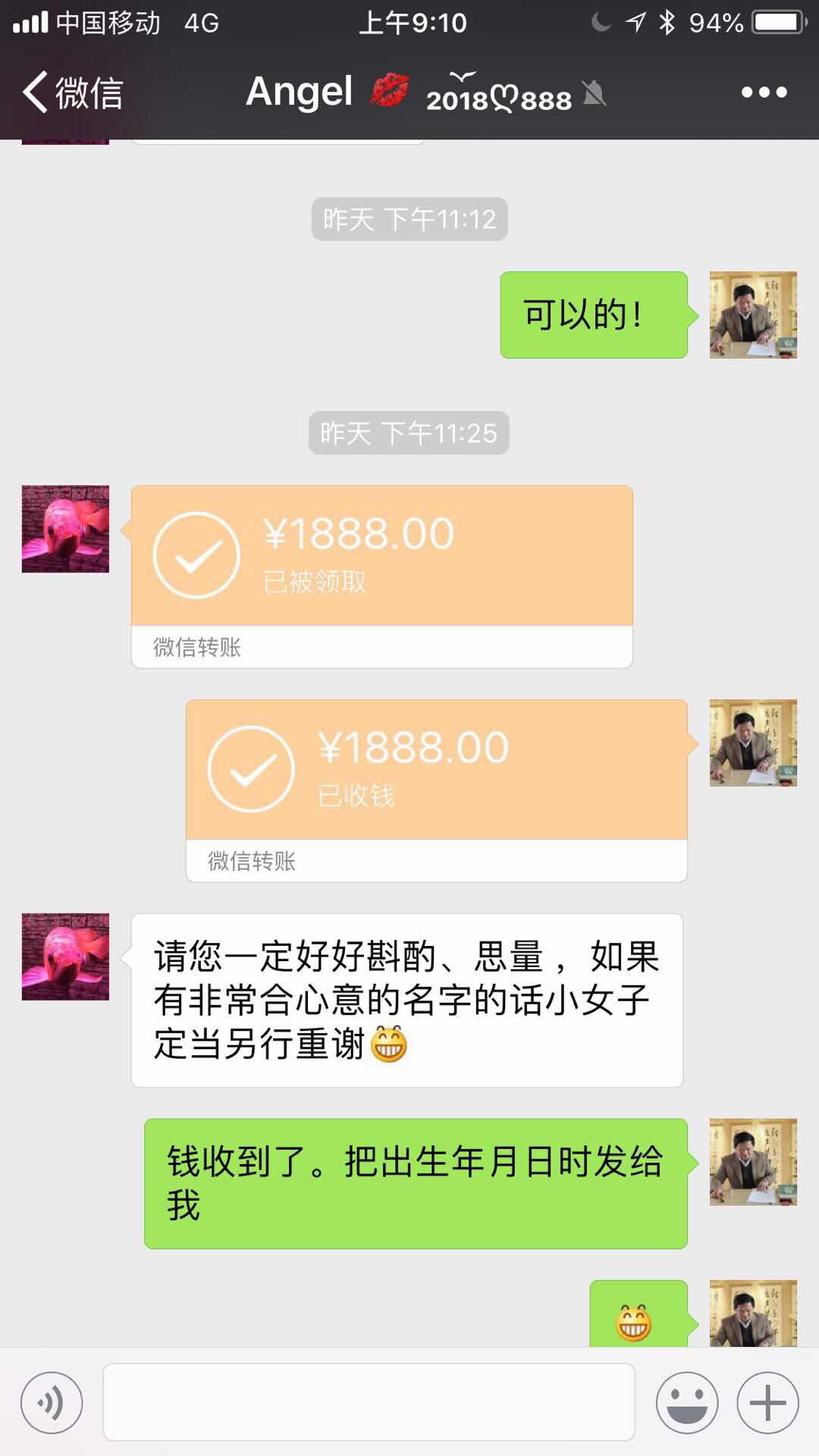Switch to voice message input
The image size is (819, 1456).
52,1402
